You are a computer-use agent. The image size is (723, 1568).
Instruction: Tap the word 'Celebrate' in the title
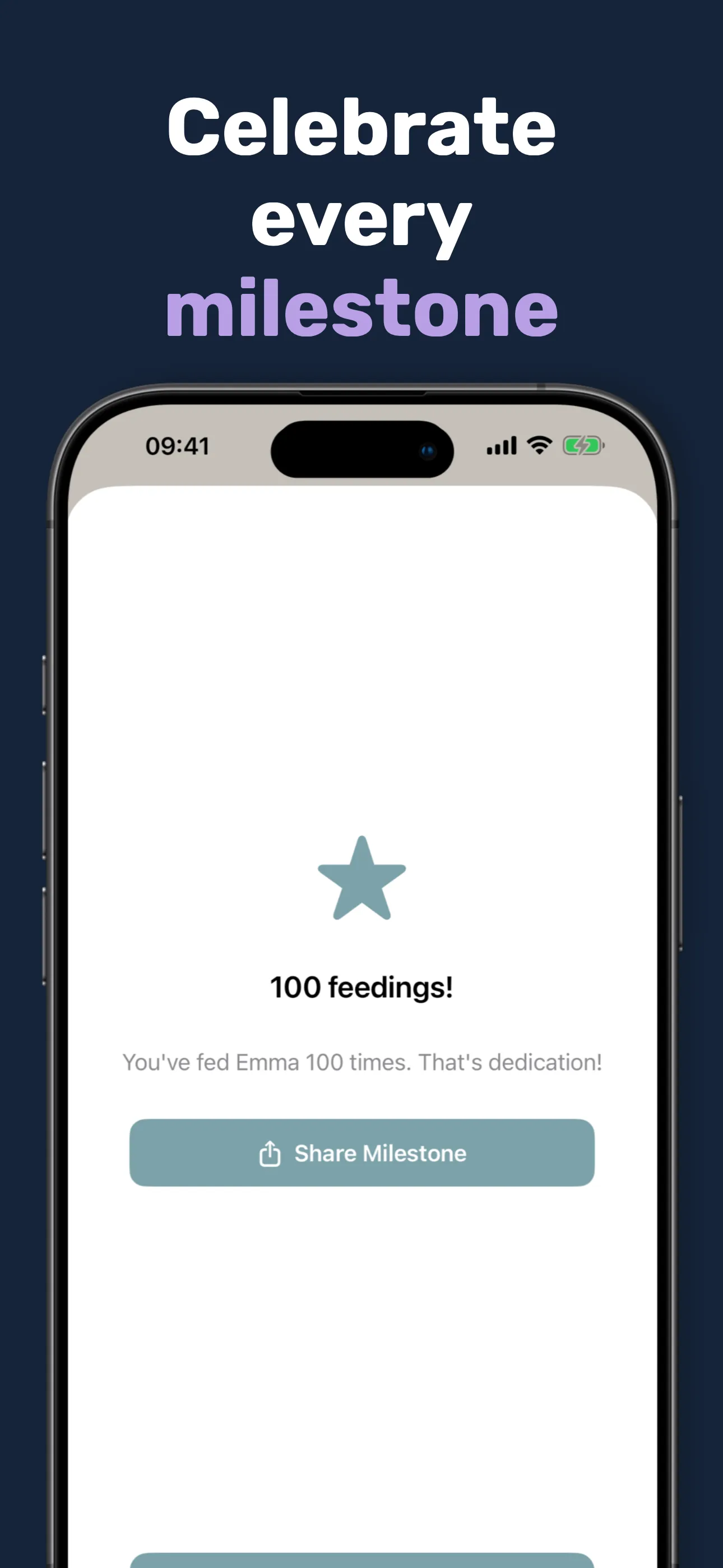coord(361,129)
